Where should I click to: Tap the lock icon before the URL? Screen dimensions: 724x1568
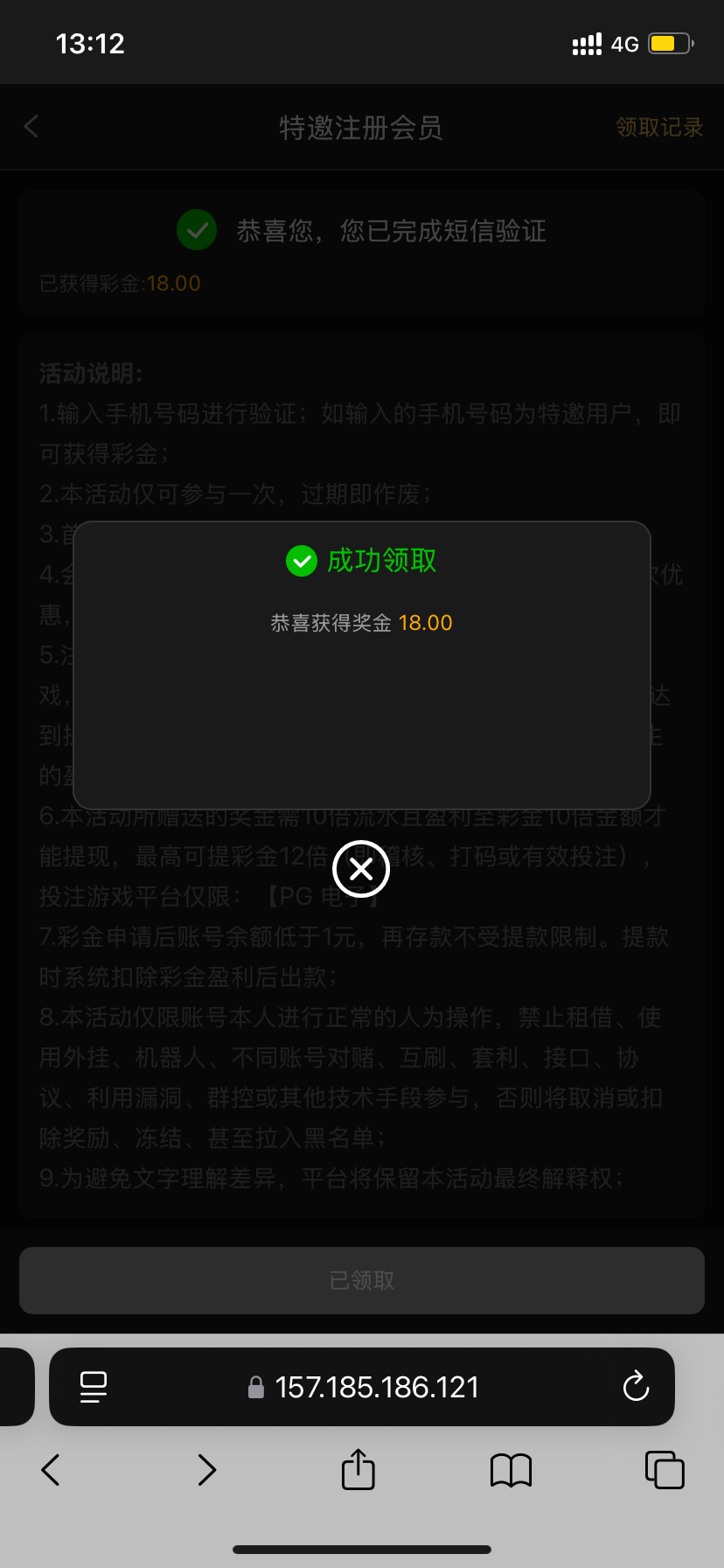click(255, 1387)
